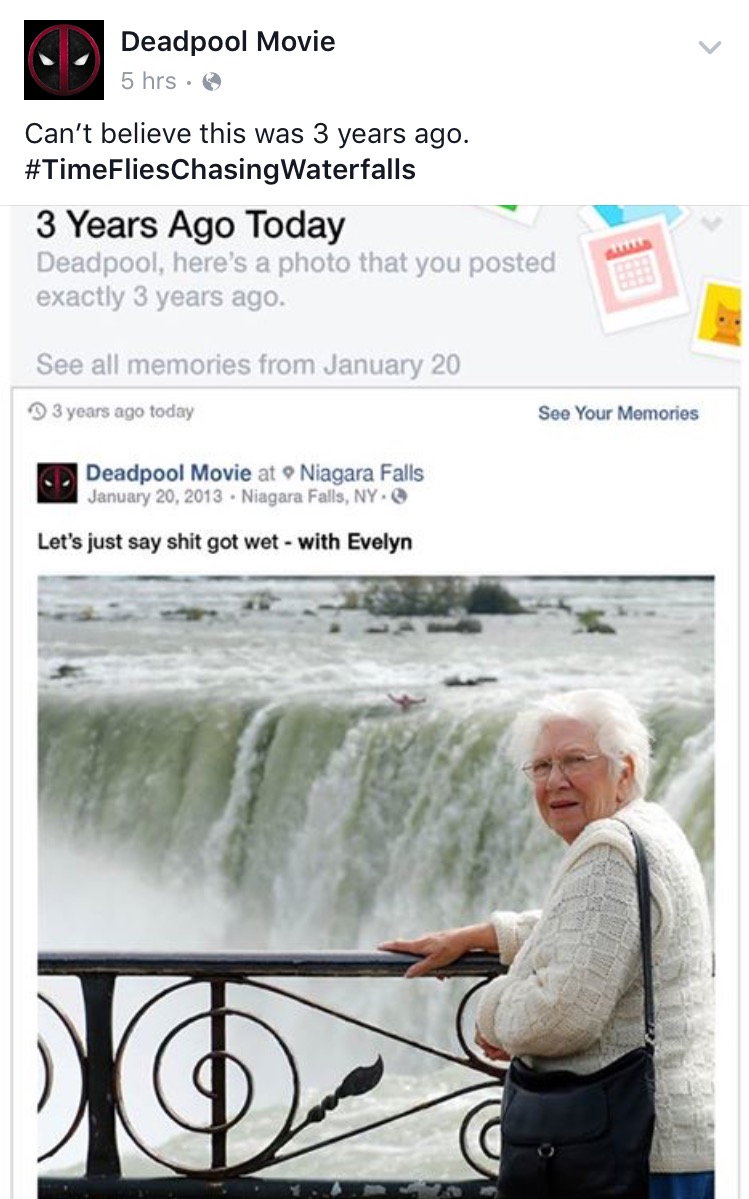
Task: Open the #TimeFliesChasingWaterfalls hashtag
Action: (x=220, y=169)
